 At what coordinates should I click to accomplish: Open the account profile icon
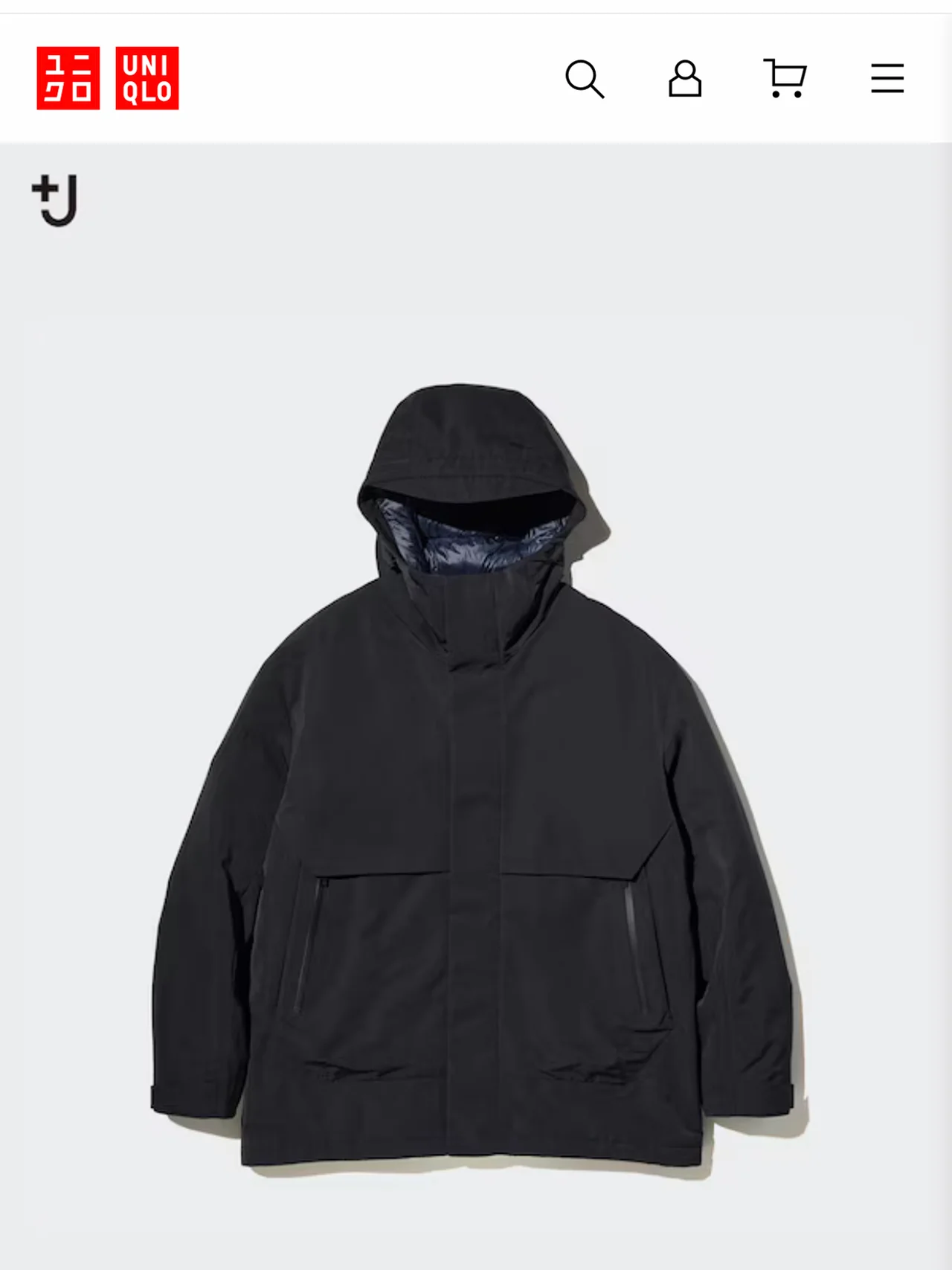click(685, 79)
